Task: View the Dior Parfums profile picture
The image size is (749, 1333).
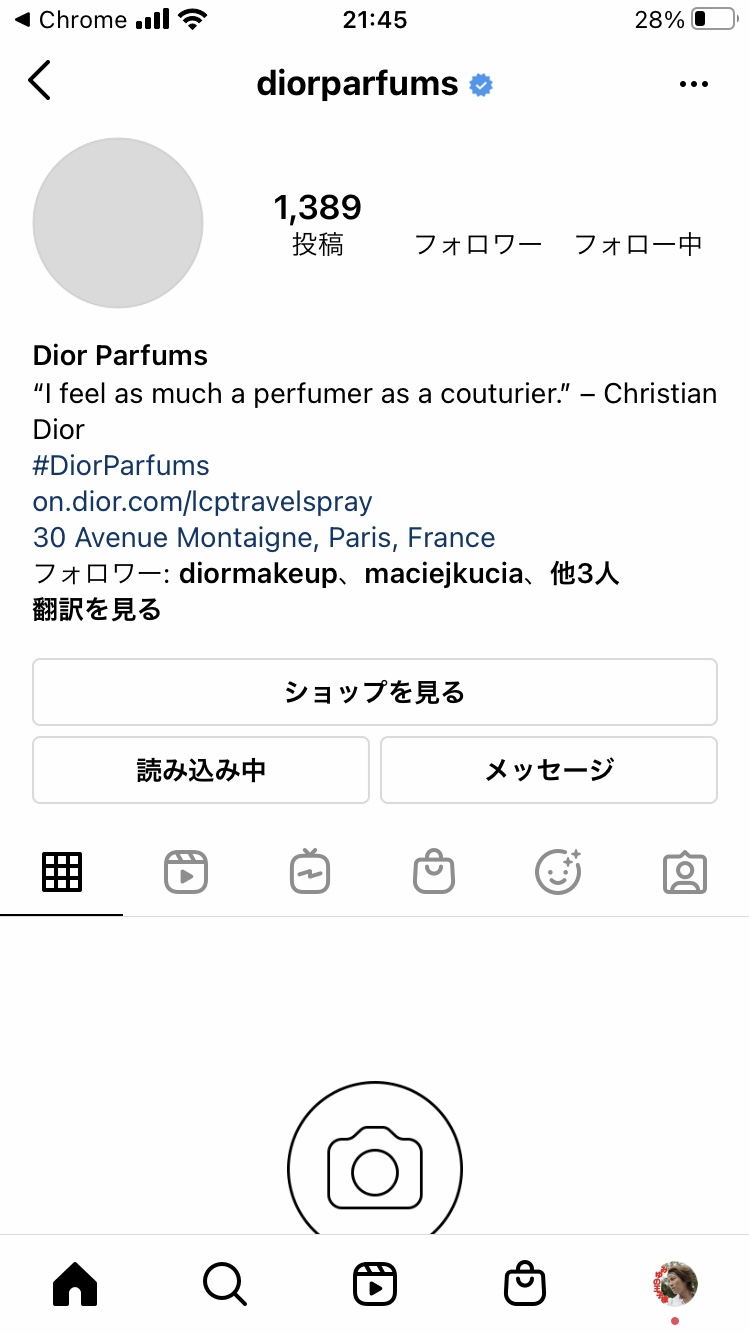Action: point(118,223)
